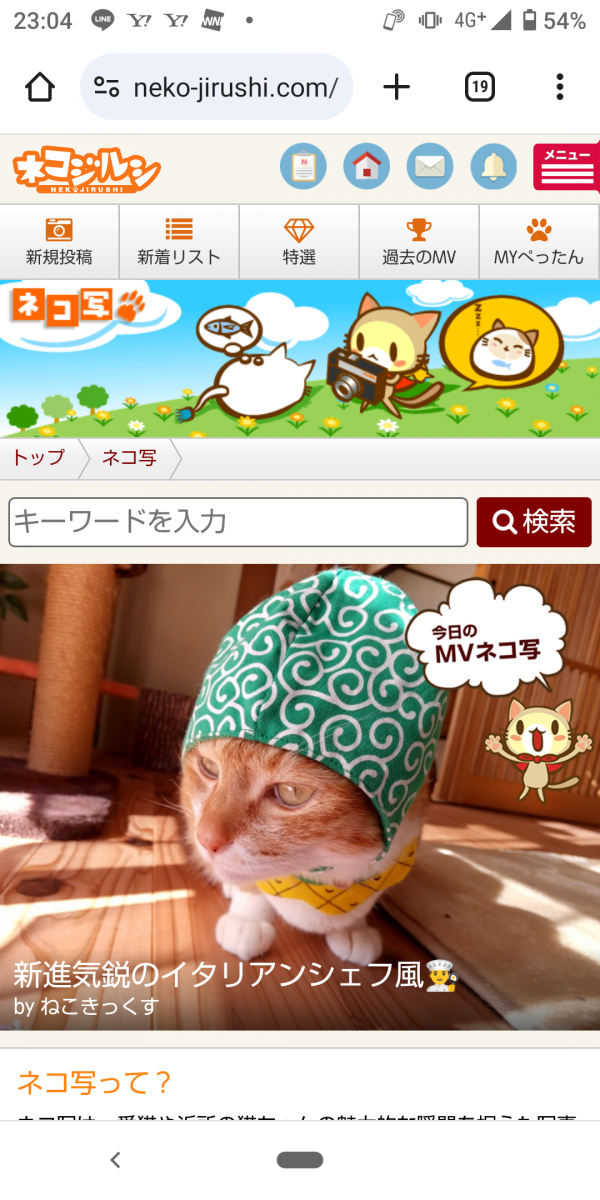The height and width of the screenshot is (1200, 600).
Task: Tap the 検索 search button
Action: point(534,522)
